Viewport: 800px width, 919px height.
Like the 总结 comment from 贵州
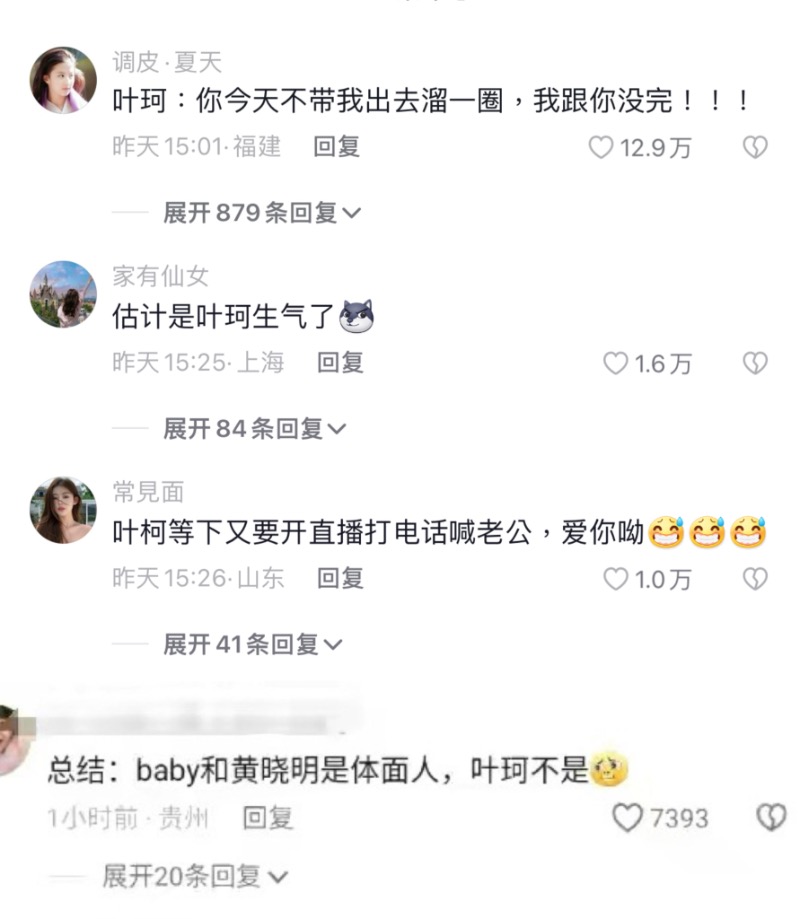(x=627, y=819)
